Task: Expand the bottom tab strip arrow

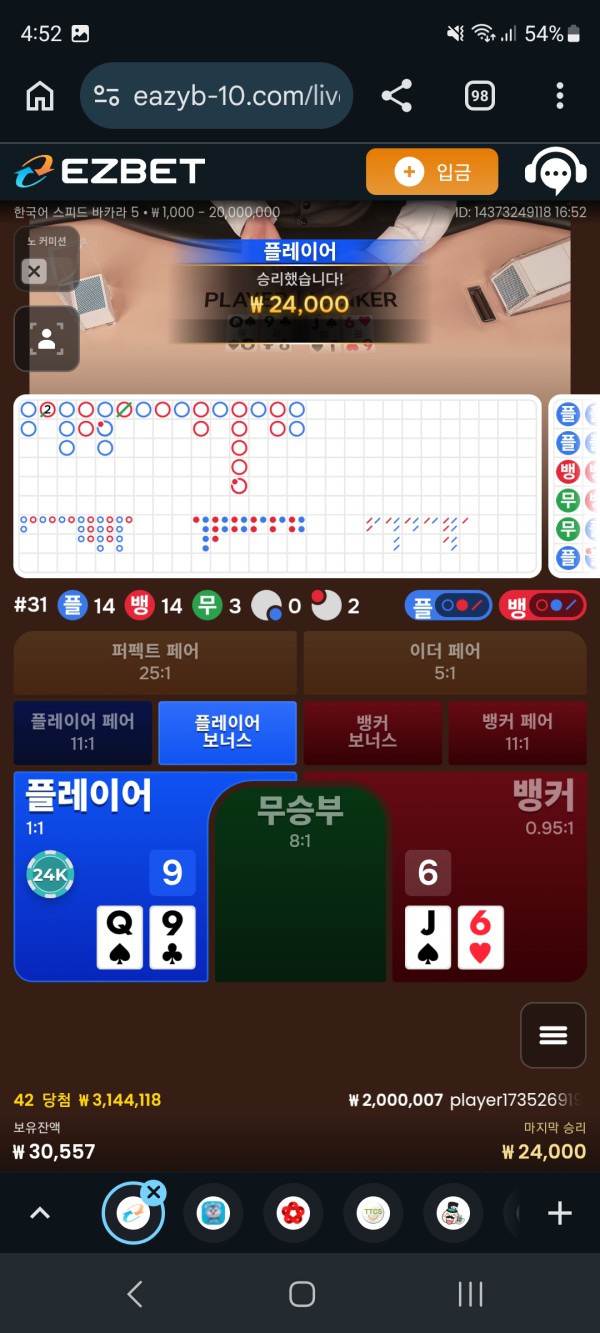Action: click(x=40, y=1213)
